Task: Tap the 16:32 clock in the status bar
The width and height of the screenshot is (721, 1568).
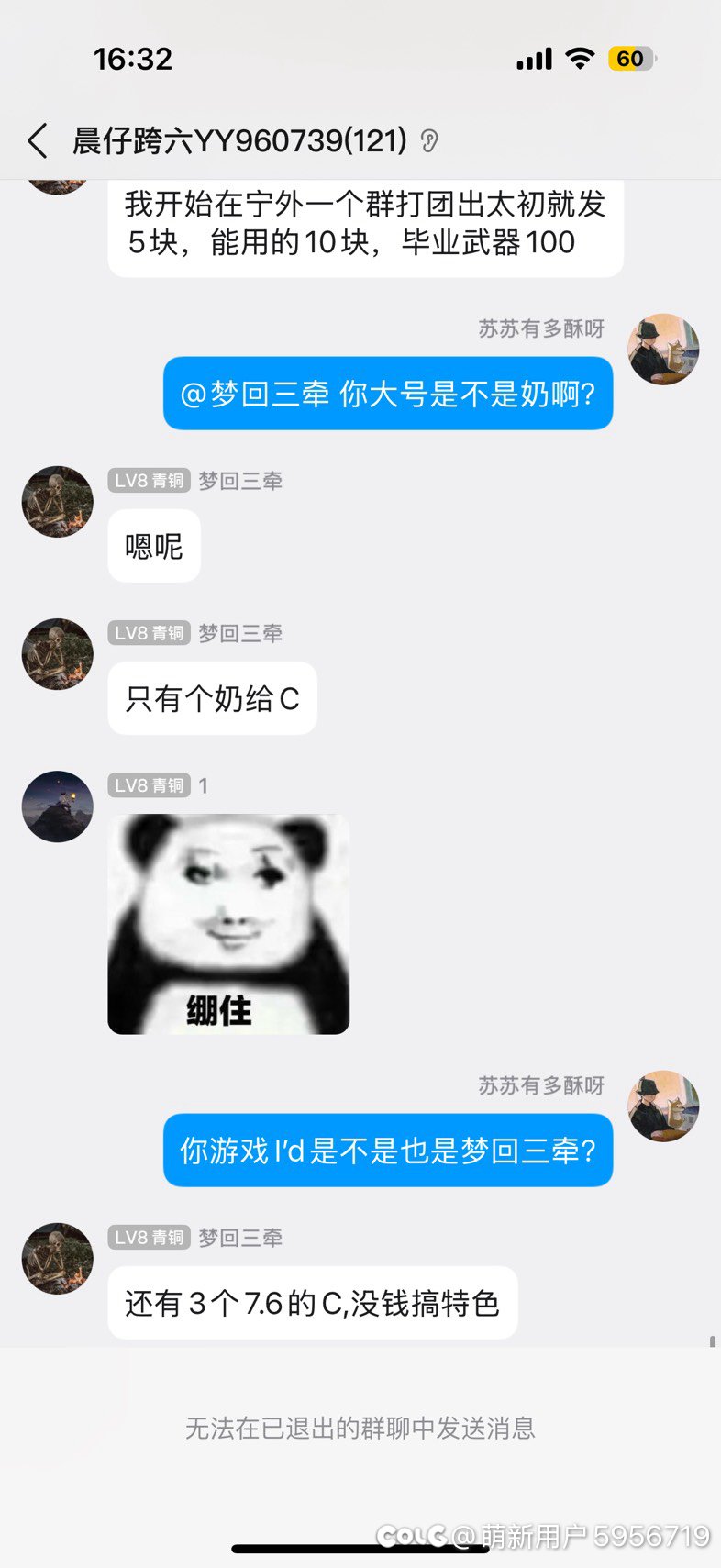Action: coord(134,58)
